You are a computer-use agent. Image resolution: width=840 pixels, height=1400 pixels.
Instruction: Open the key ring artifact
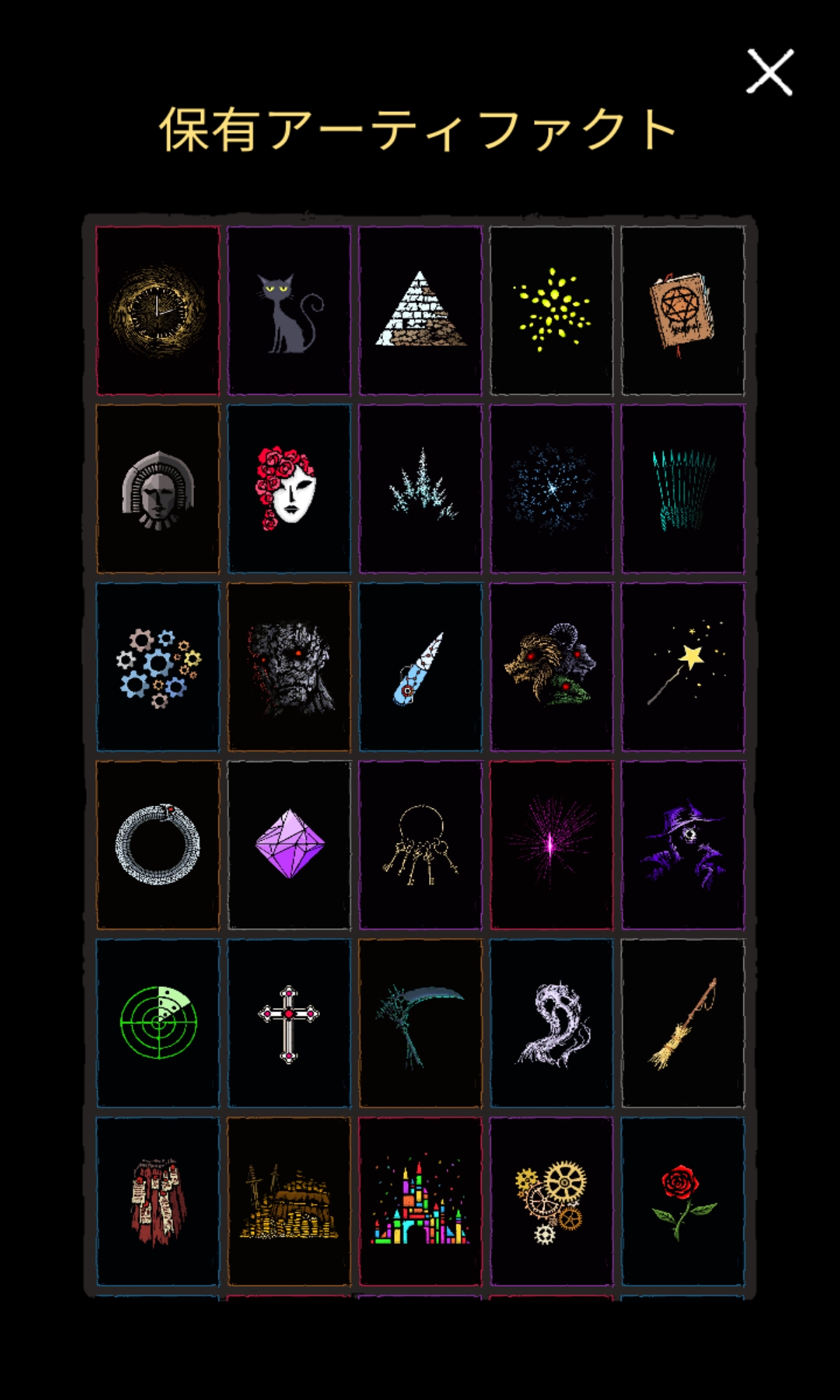click(x=420, y=845)
